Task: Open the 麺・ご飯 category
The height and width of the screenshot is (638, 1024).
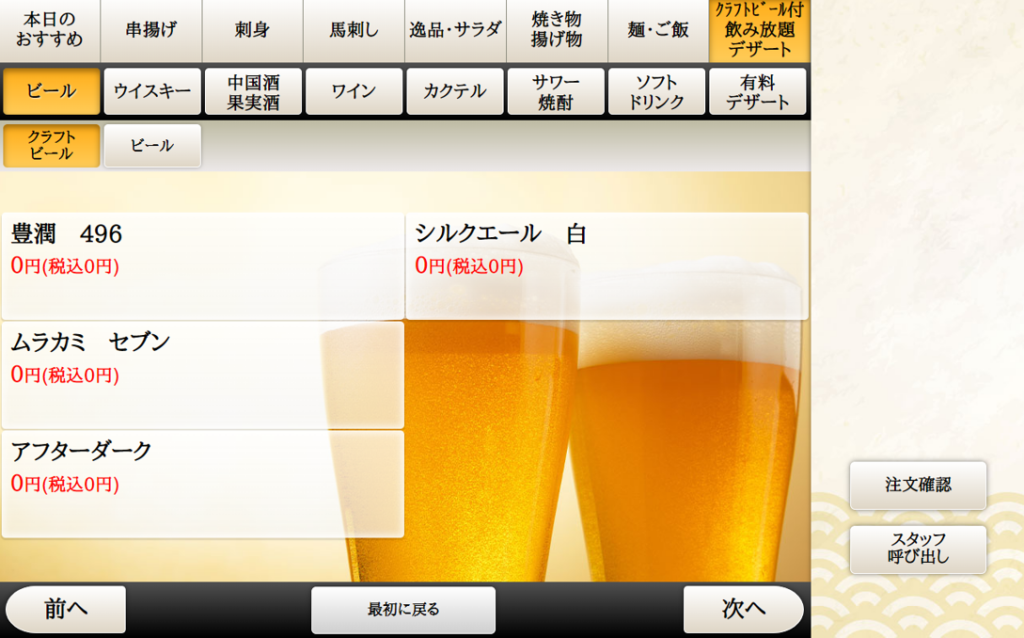Action: click(657, 30)
